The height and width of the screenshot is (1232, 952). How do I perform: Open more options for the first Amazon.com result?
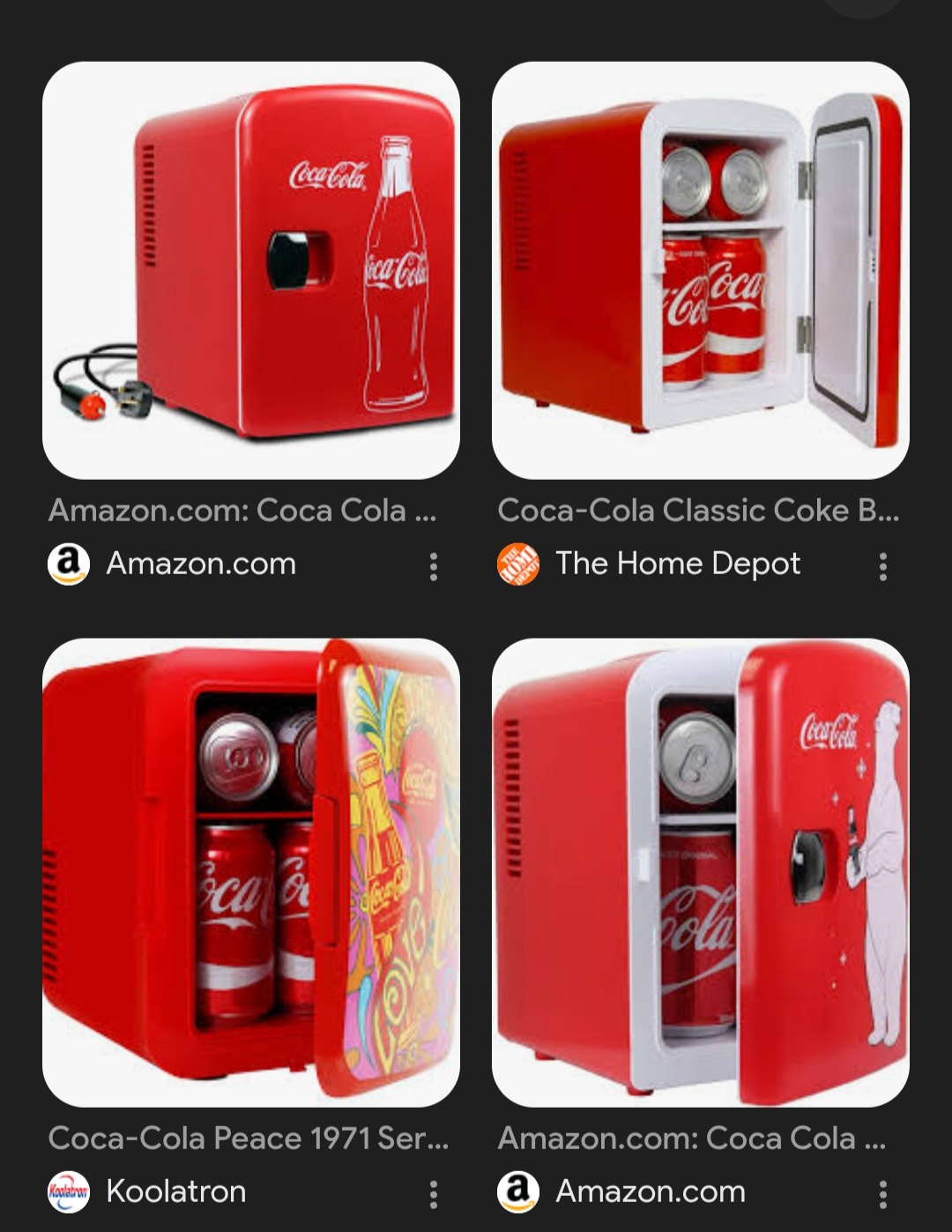pos(433,567)
